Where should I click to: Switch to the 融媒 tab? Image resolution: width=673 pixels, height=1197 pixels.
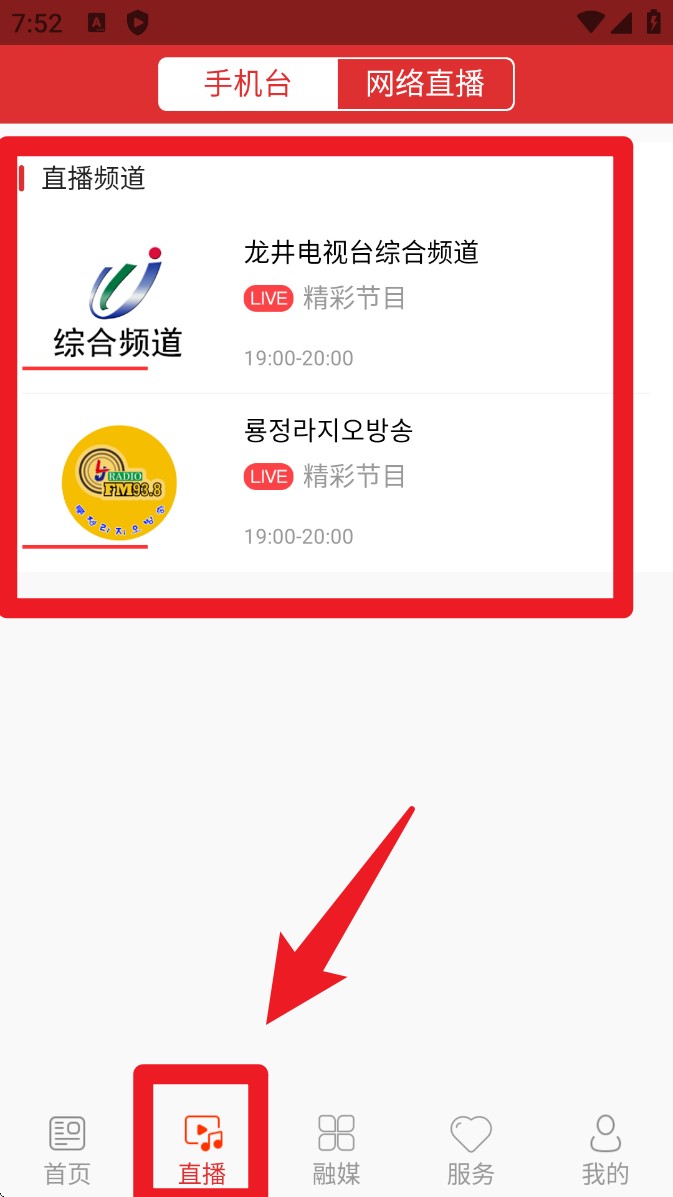[336, 1150]
